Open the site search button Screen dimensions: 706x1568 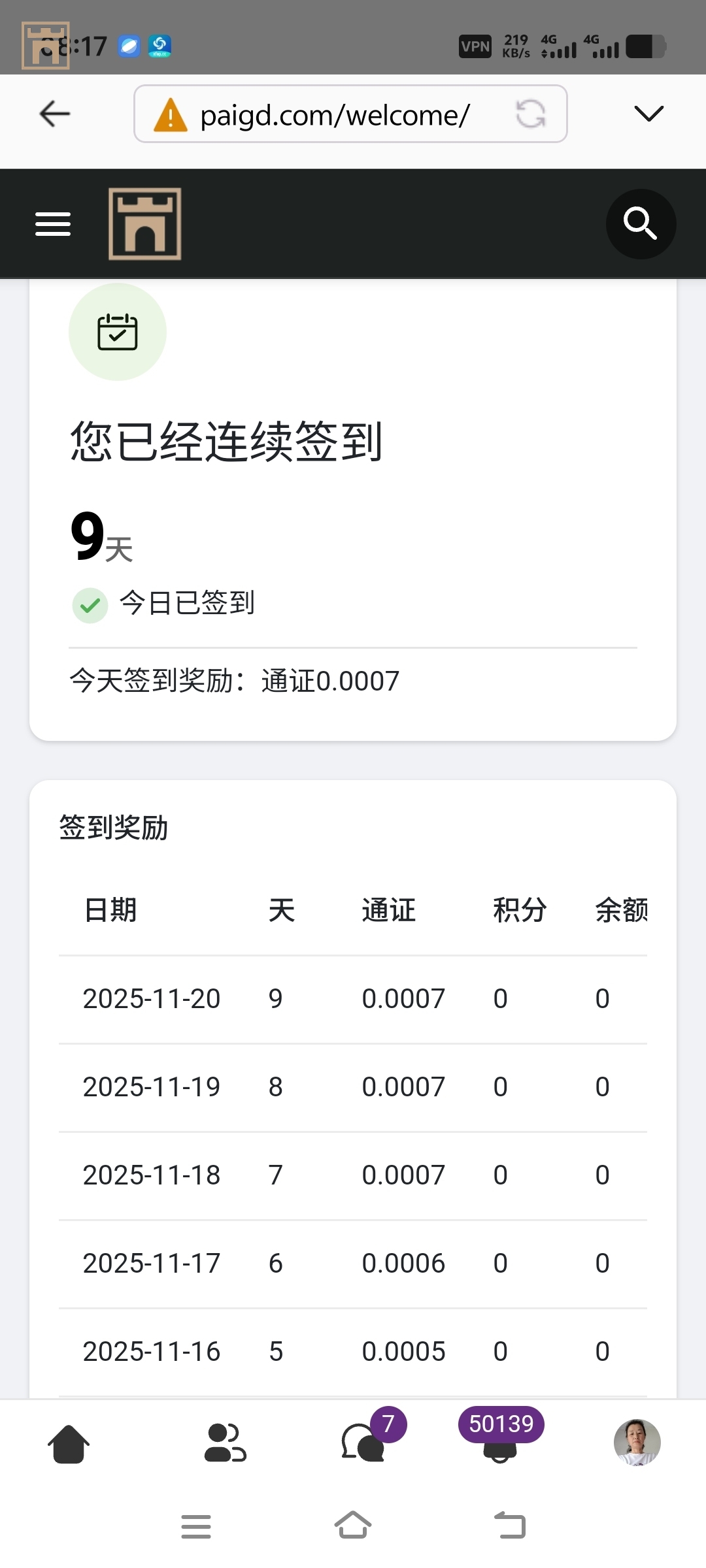point(641,224)
